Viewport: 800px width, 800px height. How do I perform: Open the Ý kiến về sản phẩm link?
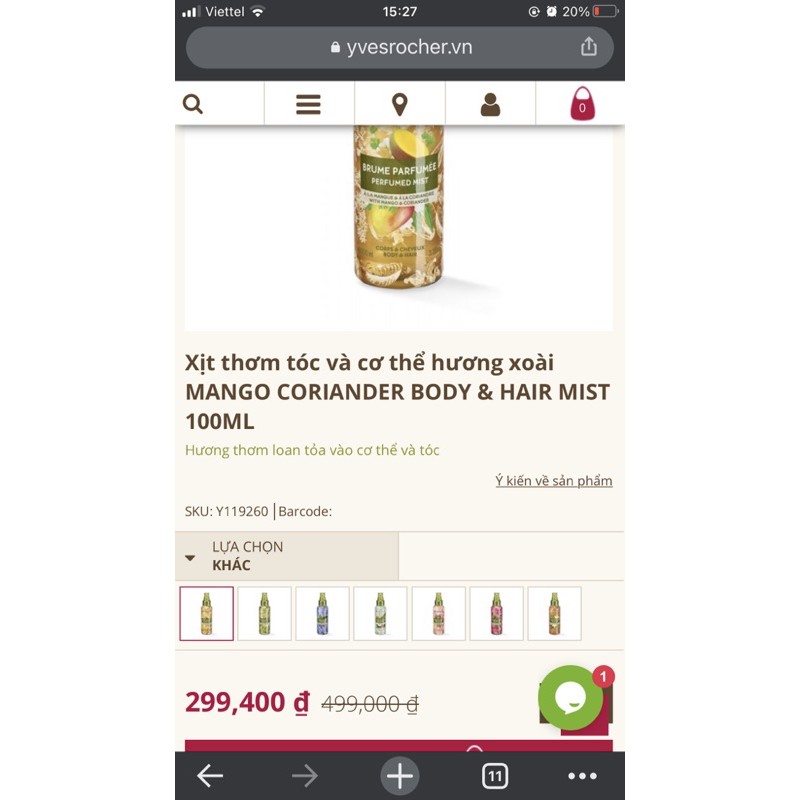553,481
